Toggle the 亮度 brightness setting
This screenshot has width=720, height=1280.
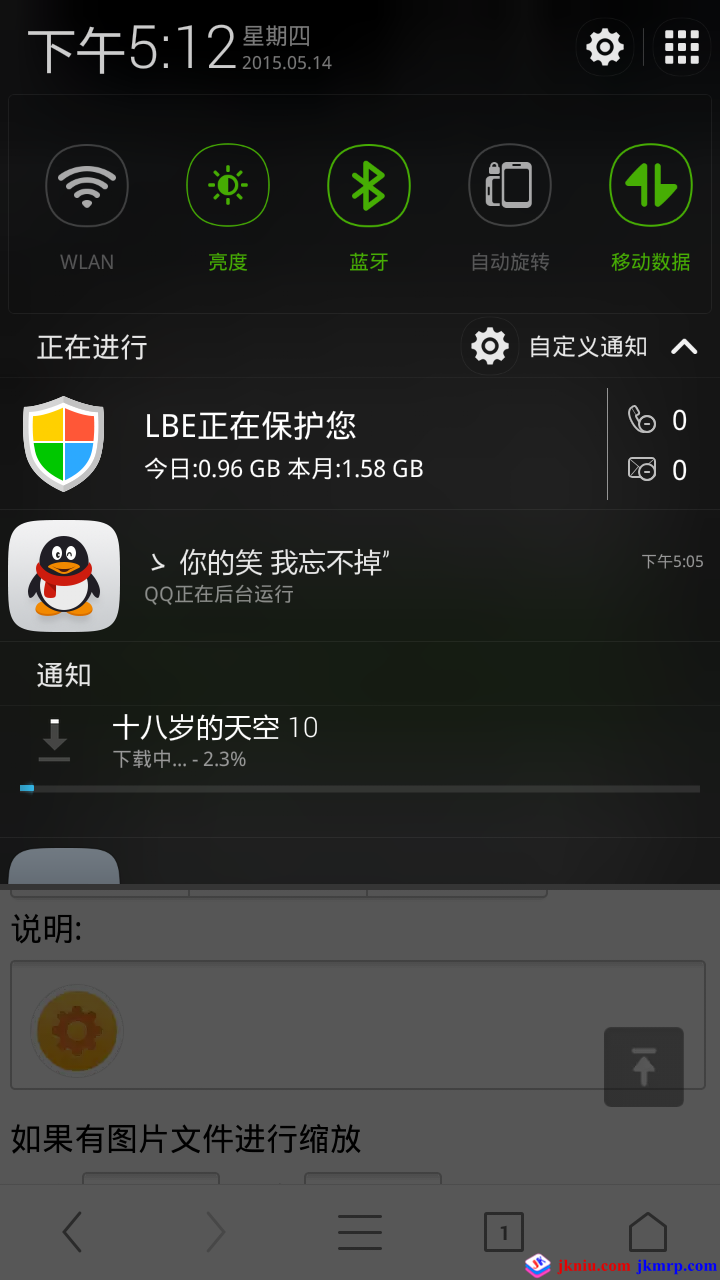[228, 186]
